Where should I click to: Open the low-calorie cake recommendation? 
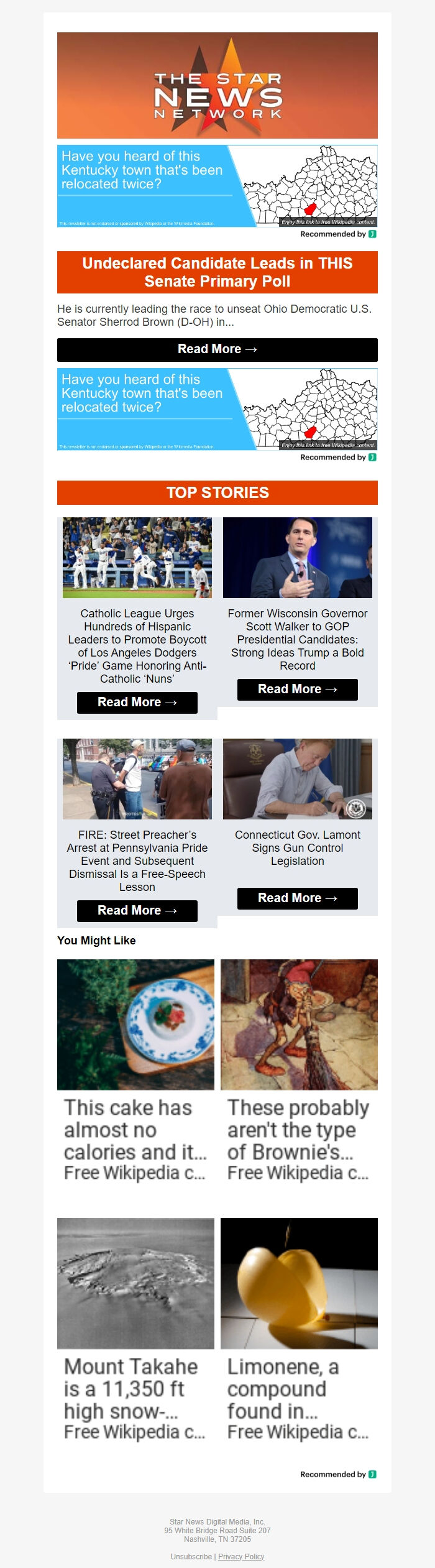(135, 1070)
